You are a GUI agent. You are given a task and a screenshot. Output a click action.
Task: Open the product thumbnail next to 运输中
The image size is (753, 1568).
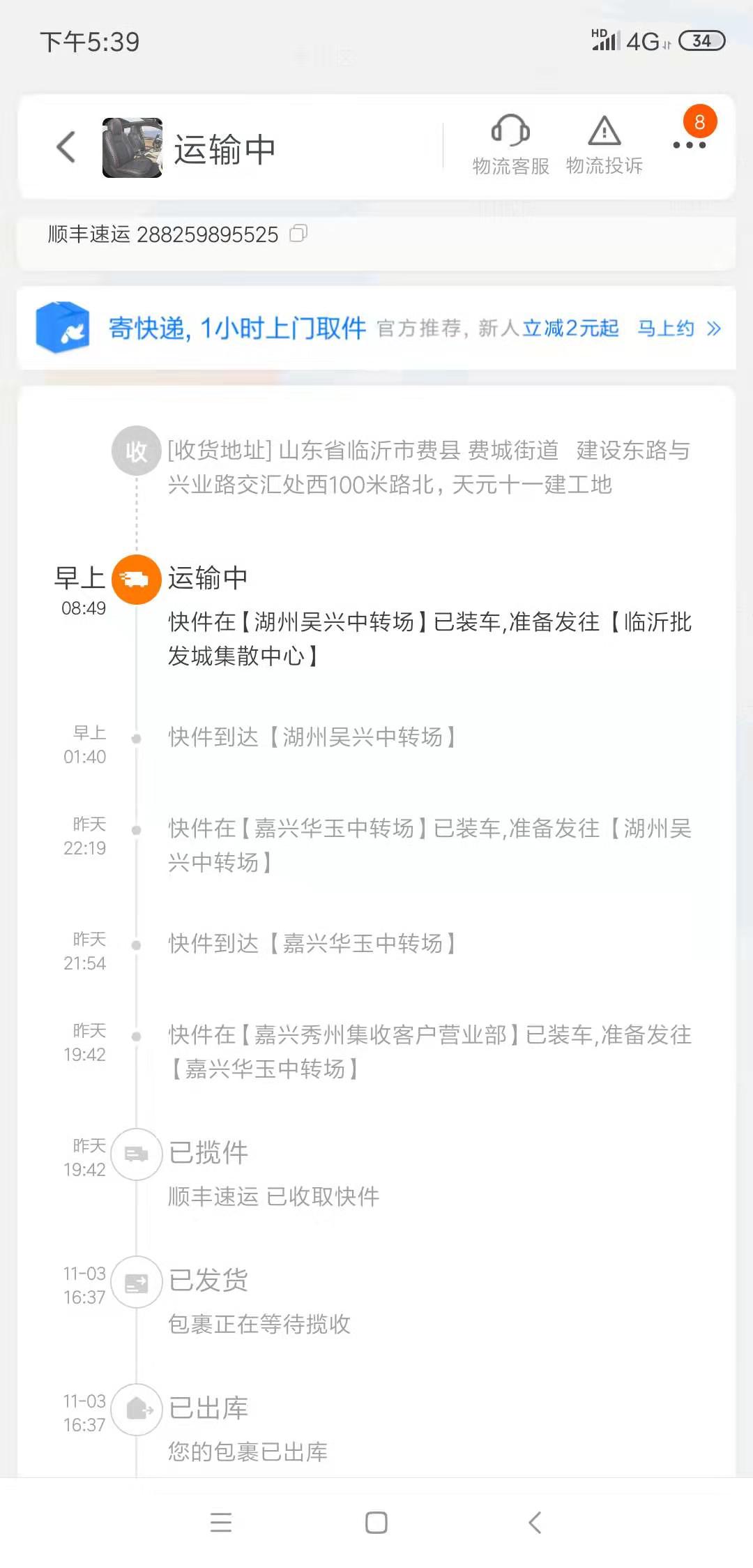pyautogui.click(x=132, y=148)
